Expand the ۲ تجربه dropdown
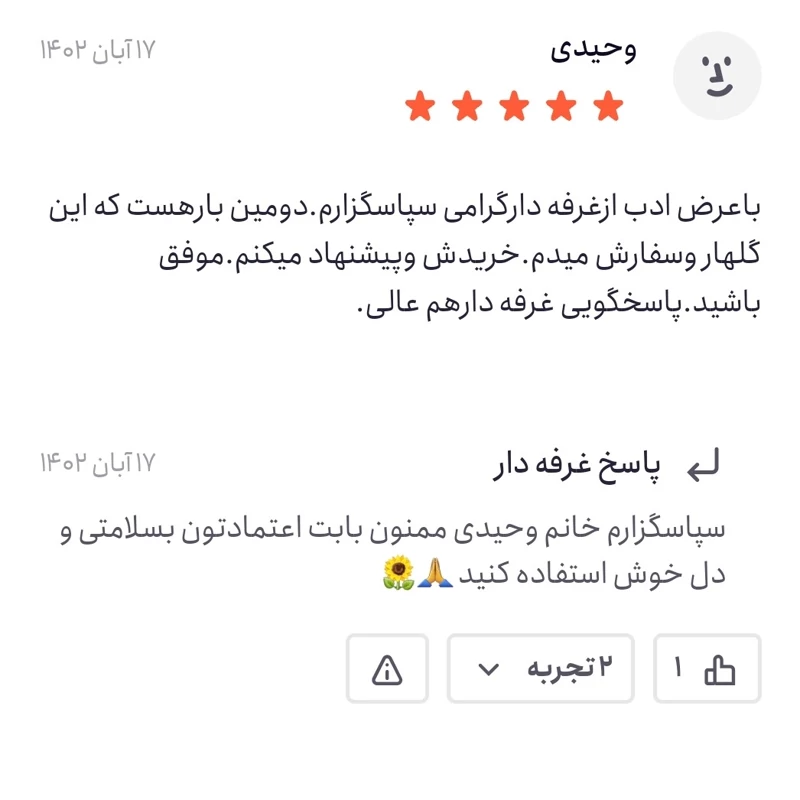 tap(540, 669)
